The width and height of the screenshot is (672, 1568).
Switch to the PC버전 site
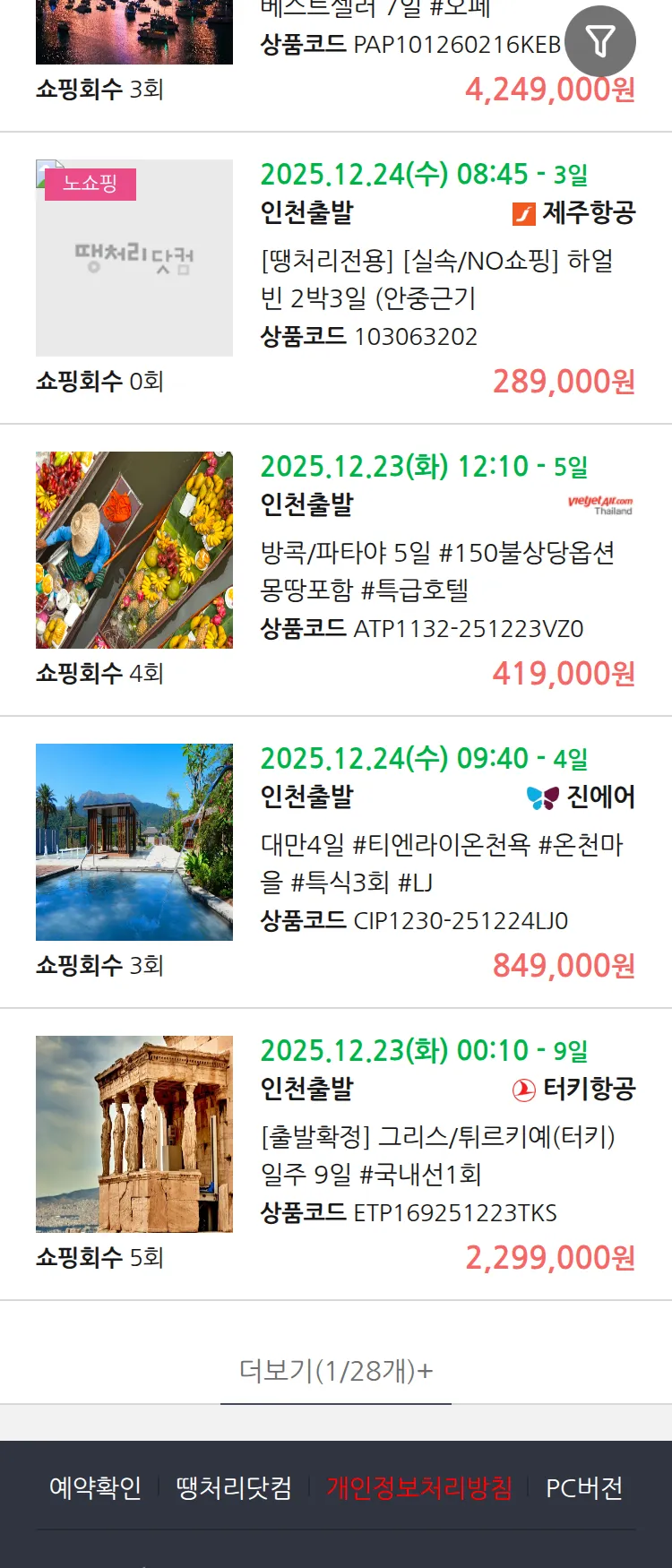coord(584,1488)
